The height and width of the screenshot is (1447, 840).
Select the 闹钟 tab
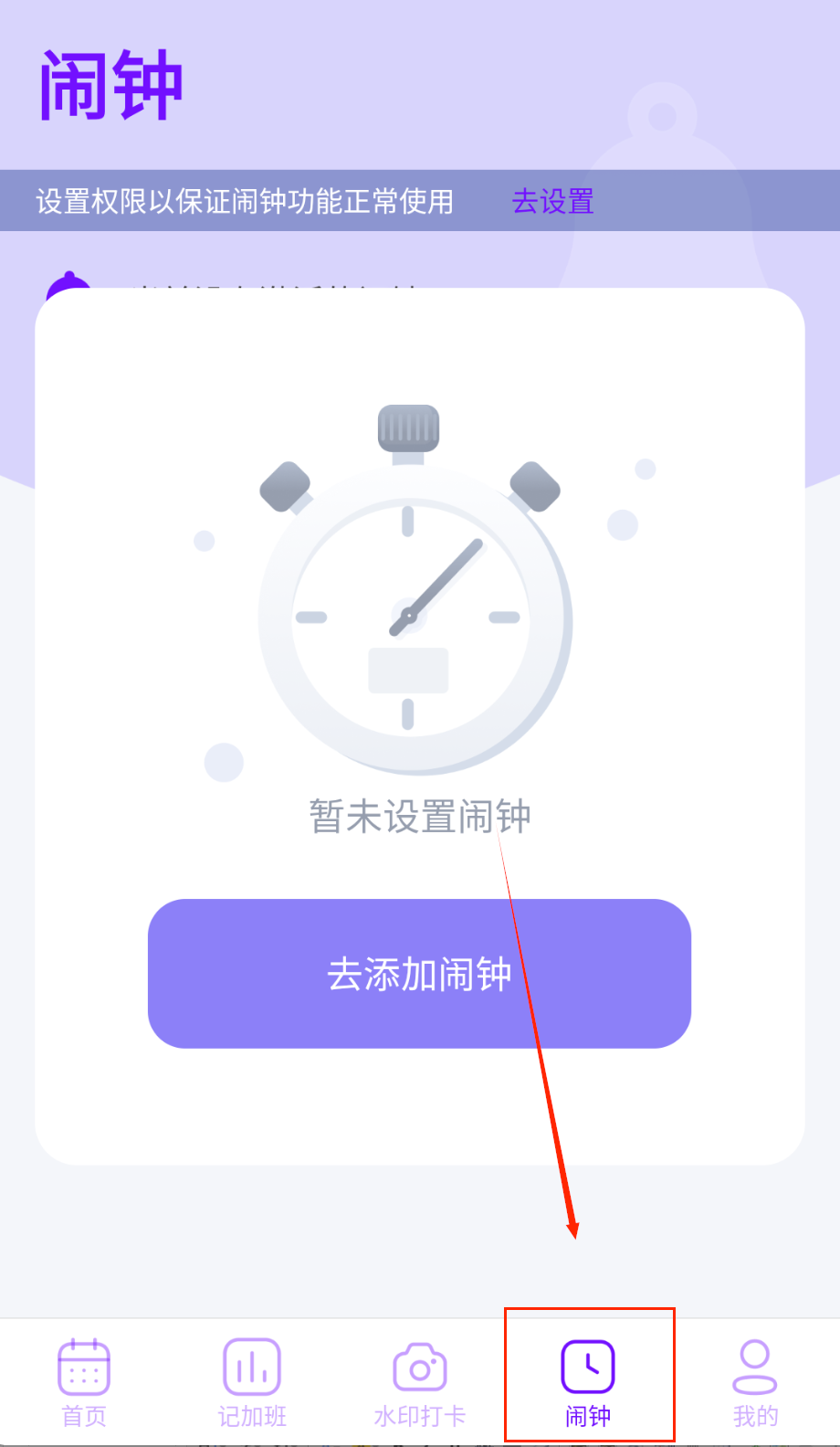tap(588, 1382)
